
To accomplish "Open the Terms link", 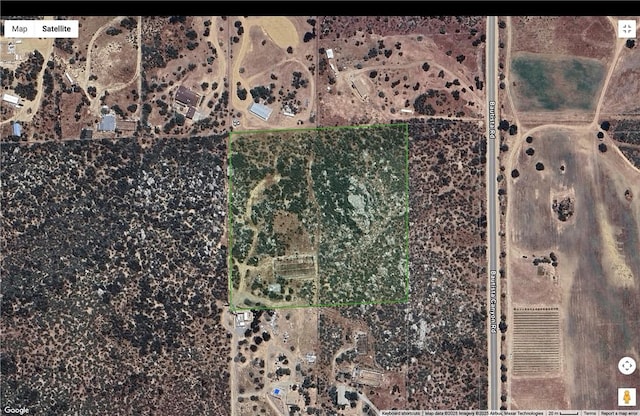I will [590, 412].
